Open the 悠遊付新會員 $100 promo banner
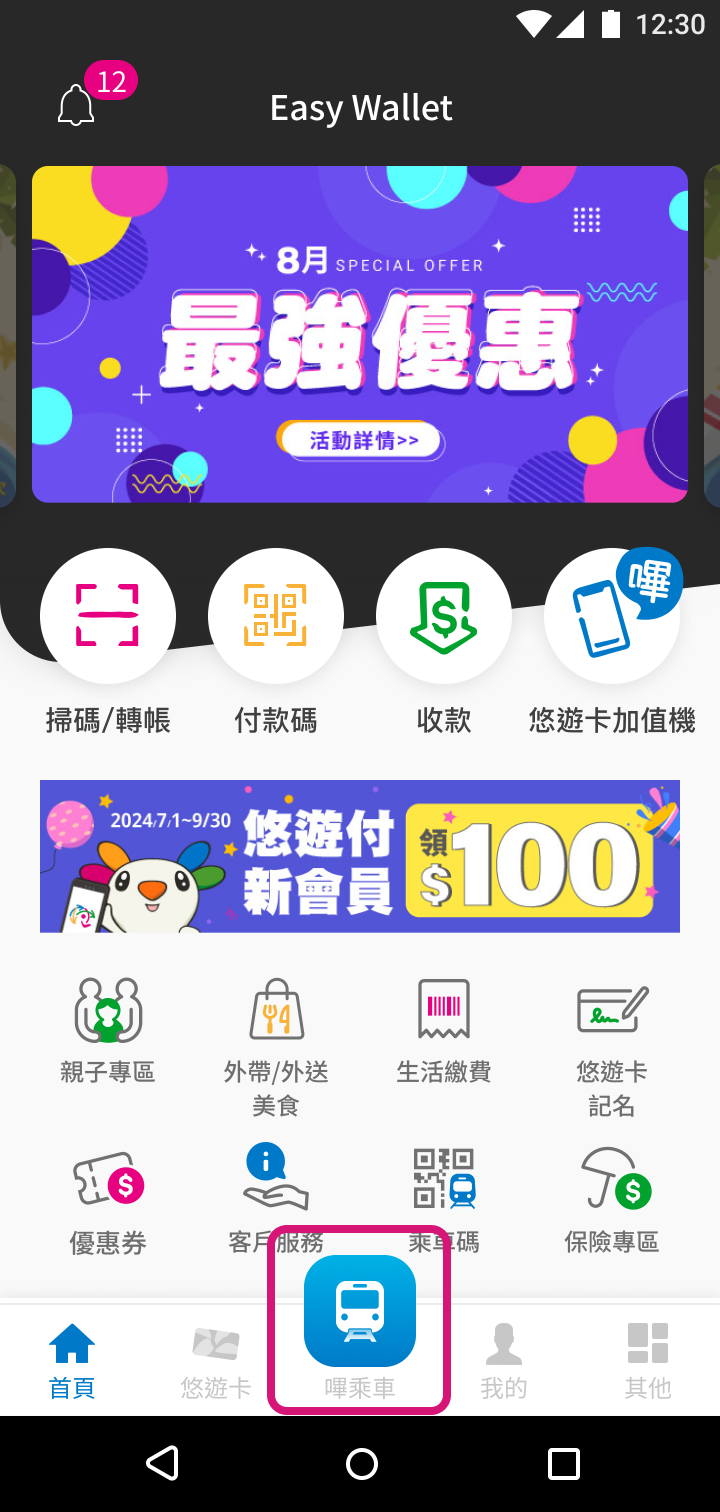 point(360,856)
